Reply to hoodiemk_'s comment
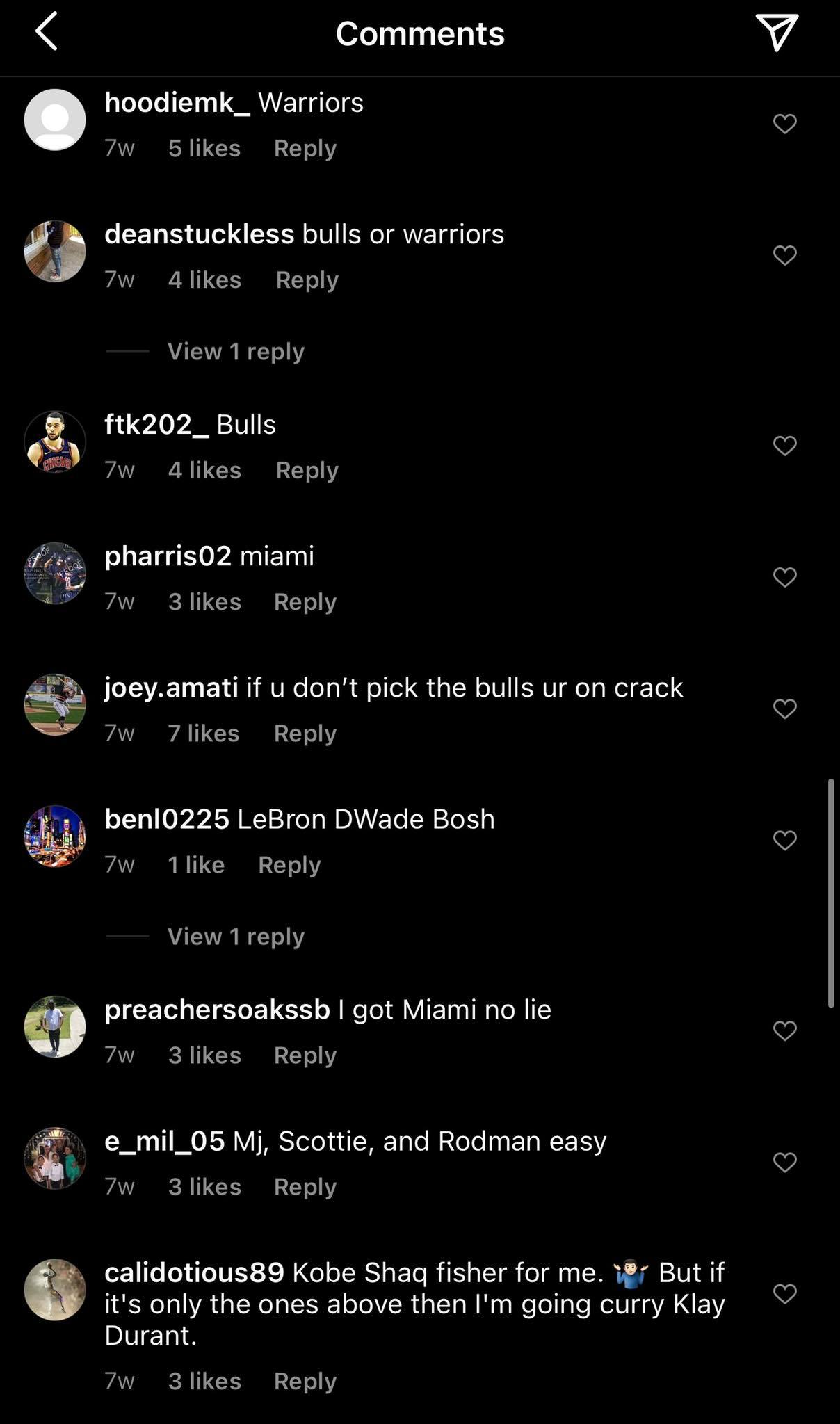Screen dimensions: 840x1424 305,148
